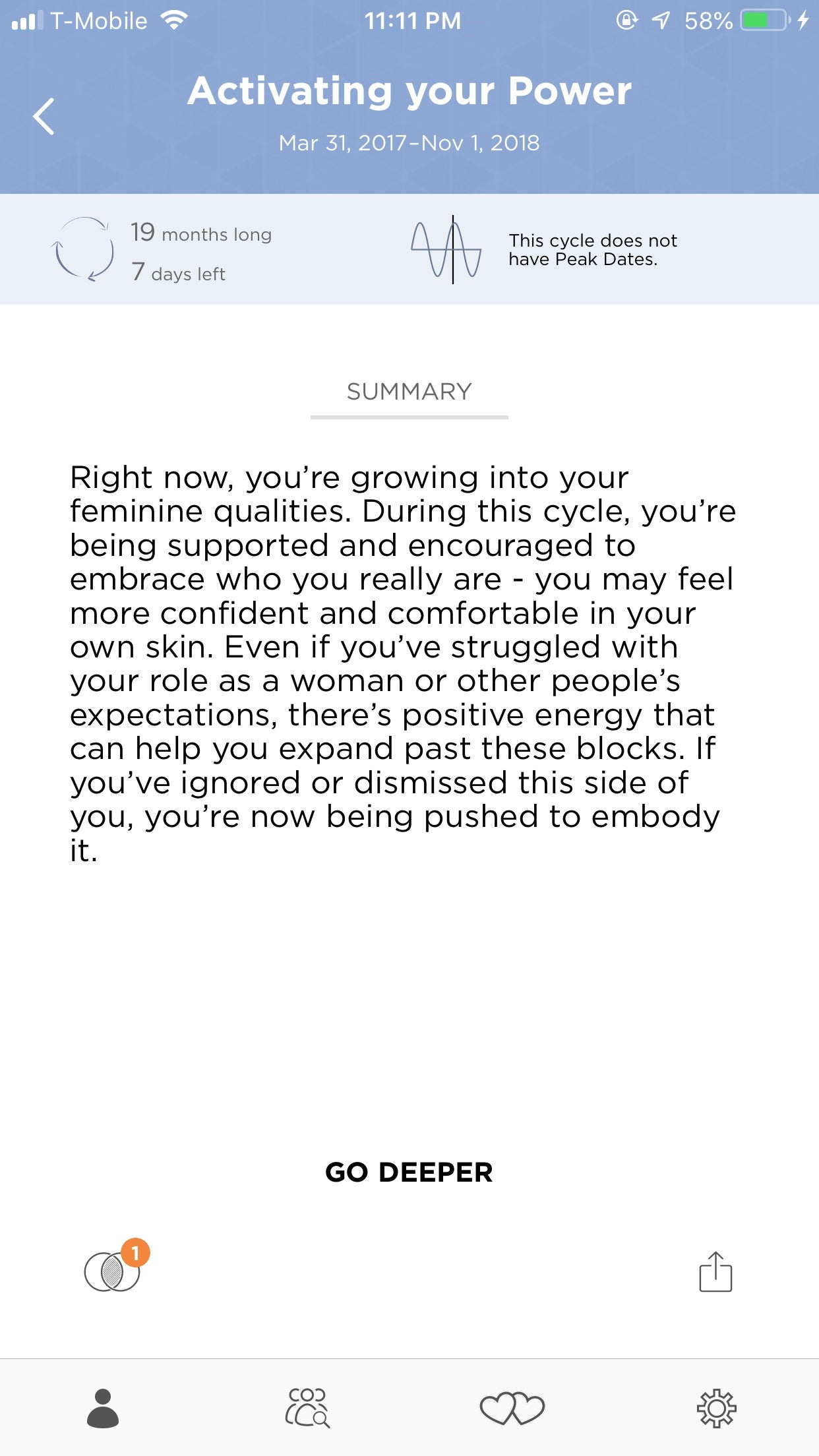The image size is (819, 1456).
Task: Open the Settings gear
Action: tap(715, 1408)
